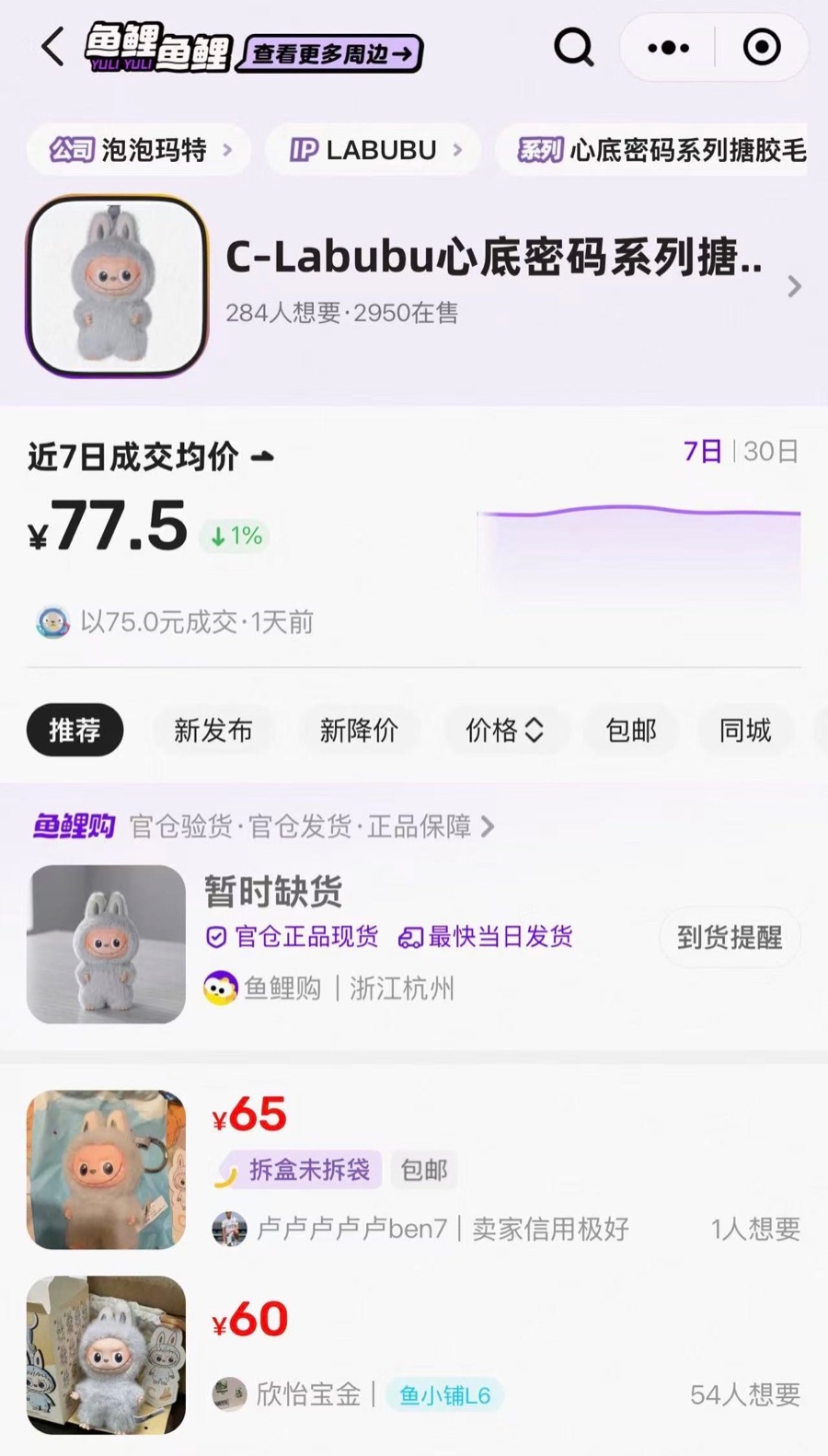This screenshot has width=828, height=1456.
Task: Tap the circular mini-program target icon
Action: click(x=762, y=47)
